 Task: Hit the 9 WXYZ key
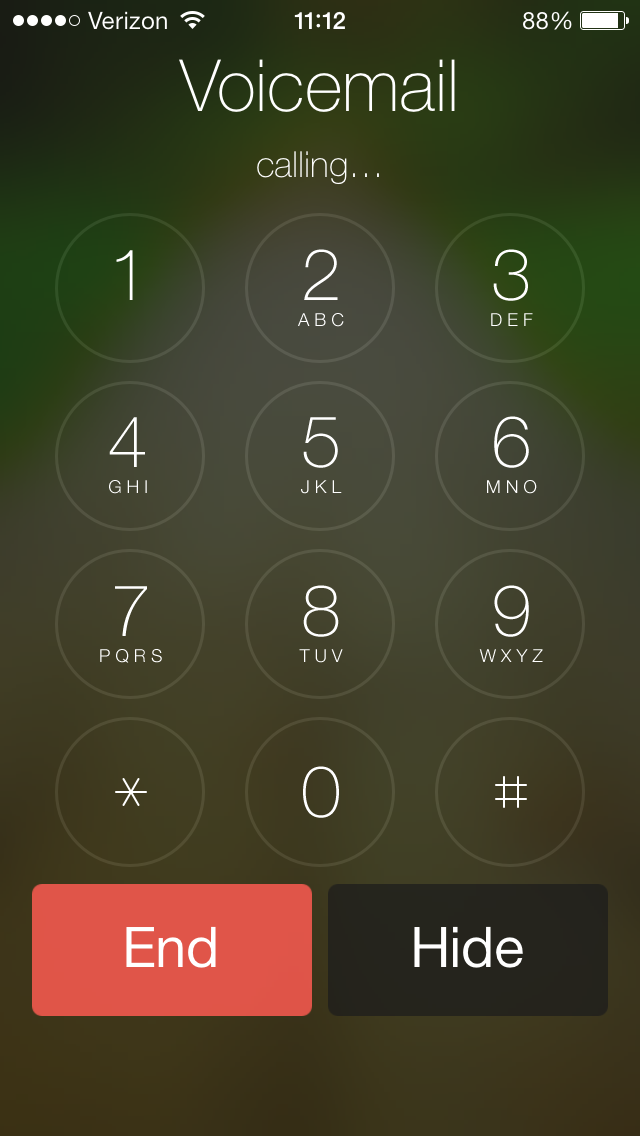pos(510,624)
